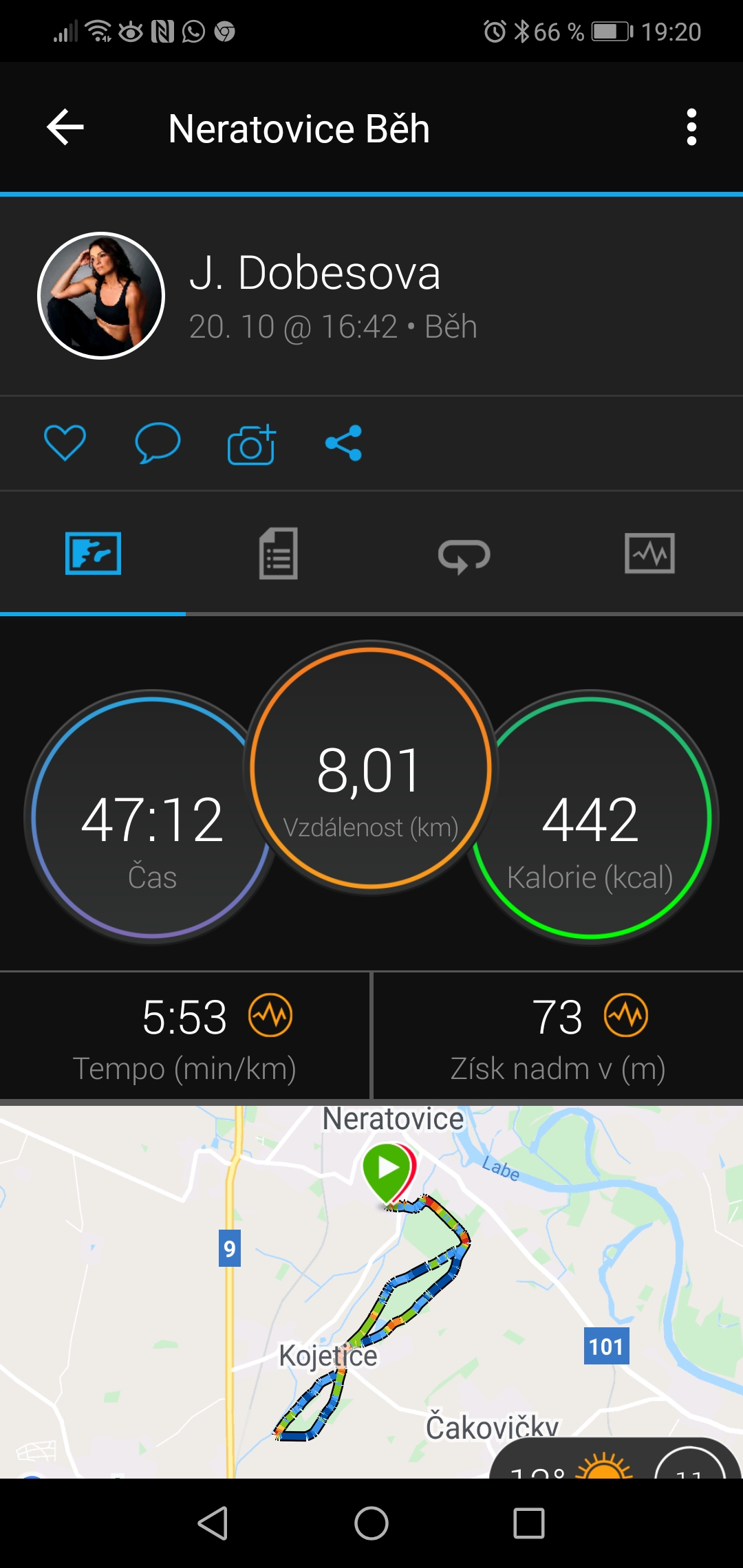Switch to the charts tab
Viewport: 743px width, 1568px height.
point(649,553)
